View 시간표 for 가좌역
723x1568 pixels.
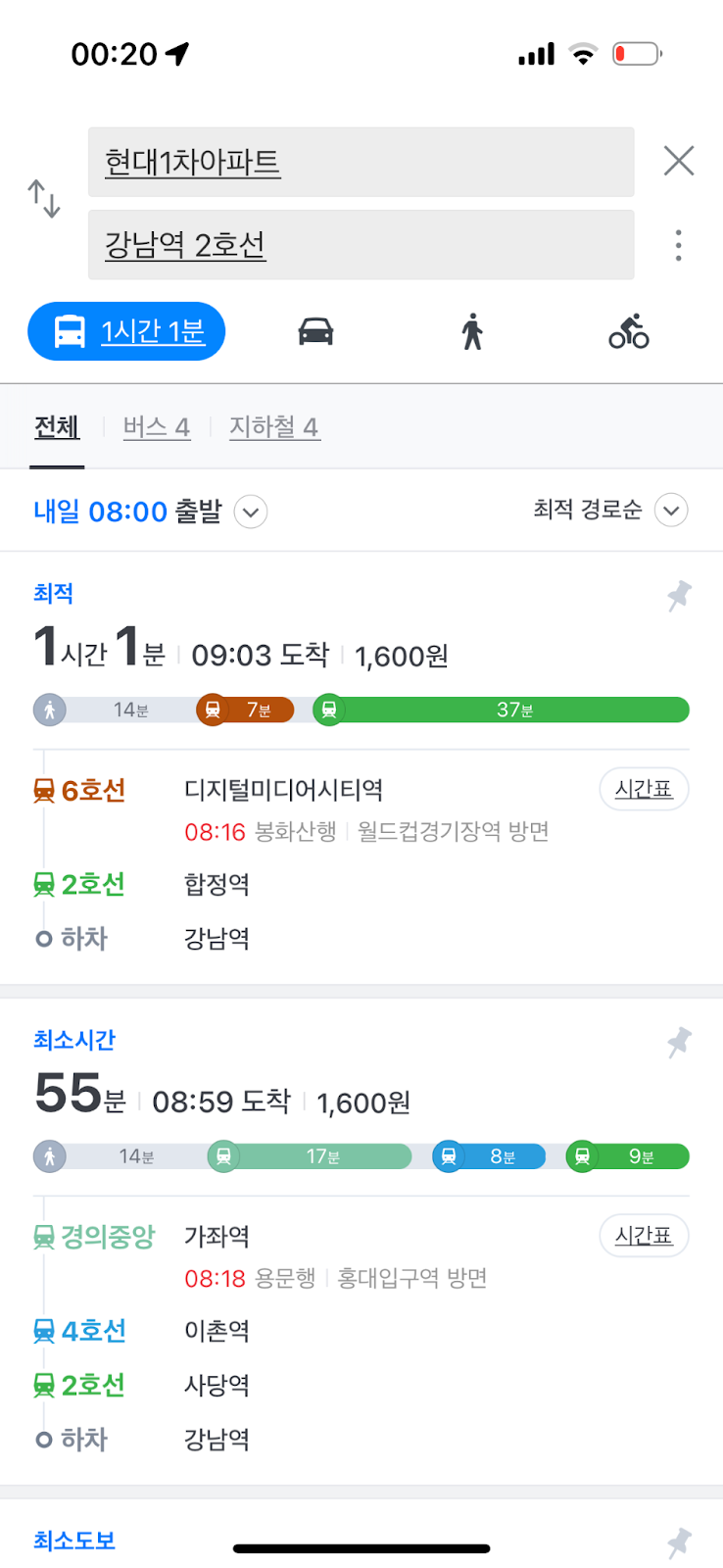(644, 1235)
